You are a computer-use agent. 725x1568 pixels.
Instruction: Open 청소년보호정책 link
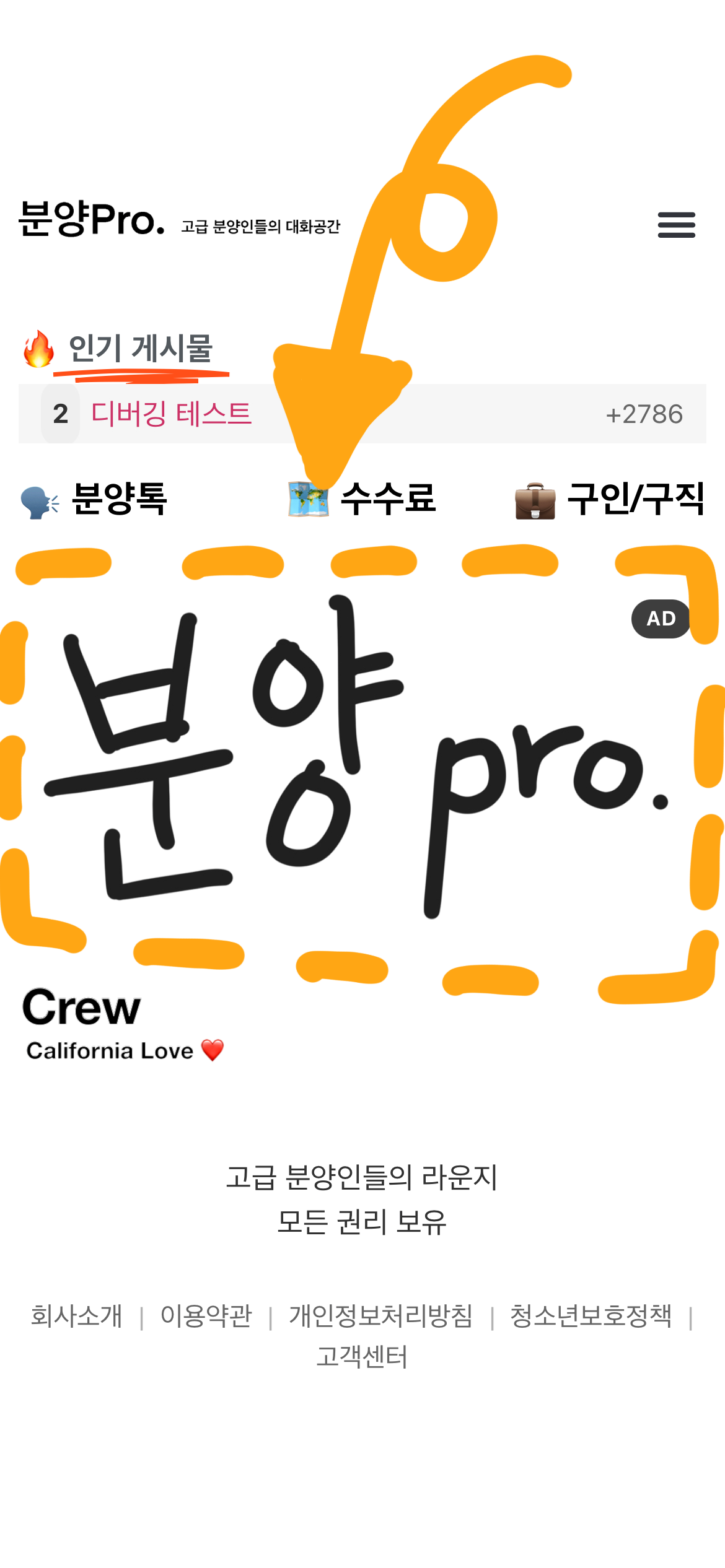coord(591,1315)
